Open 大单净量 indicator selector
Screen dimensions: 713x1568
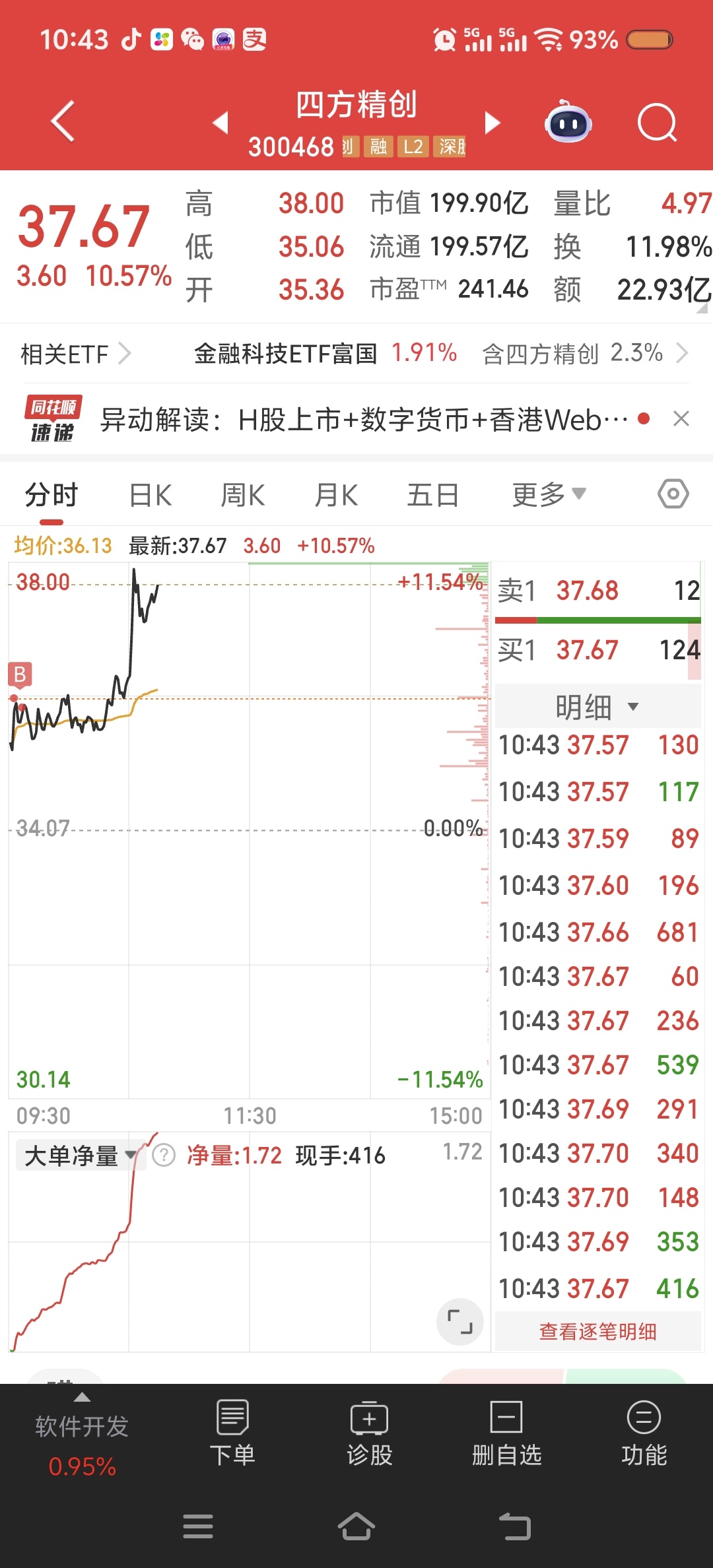[x=79, y=1156]
